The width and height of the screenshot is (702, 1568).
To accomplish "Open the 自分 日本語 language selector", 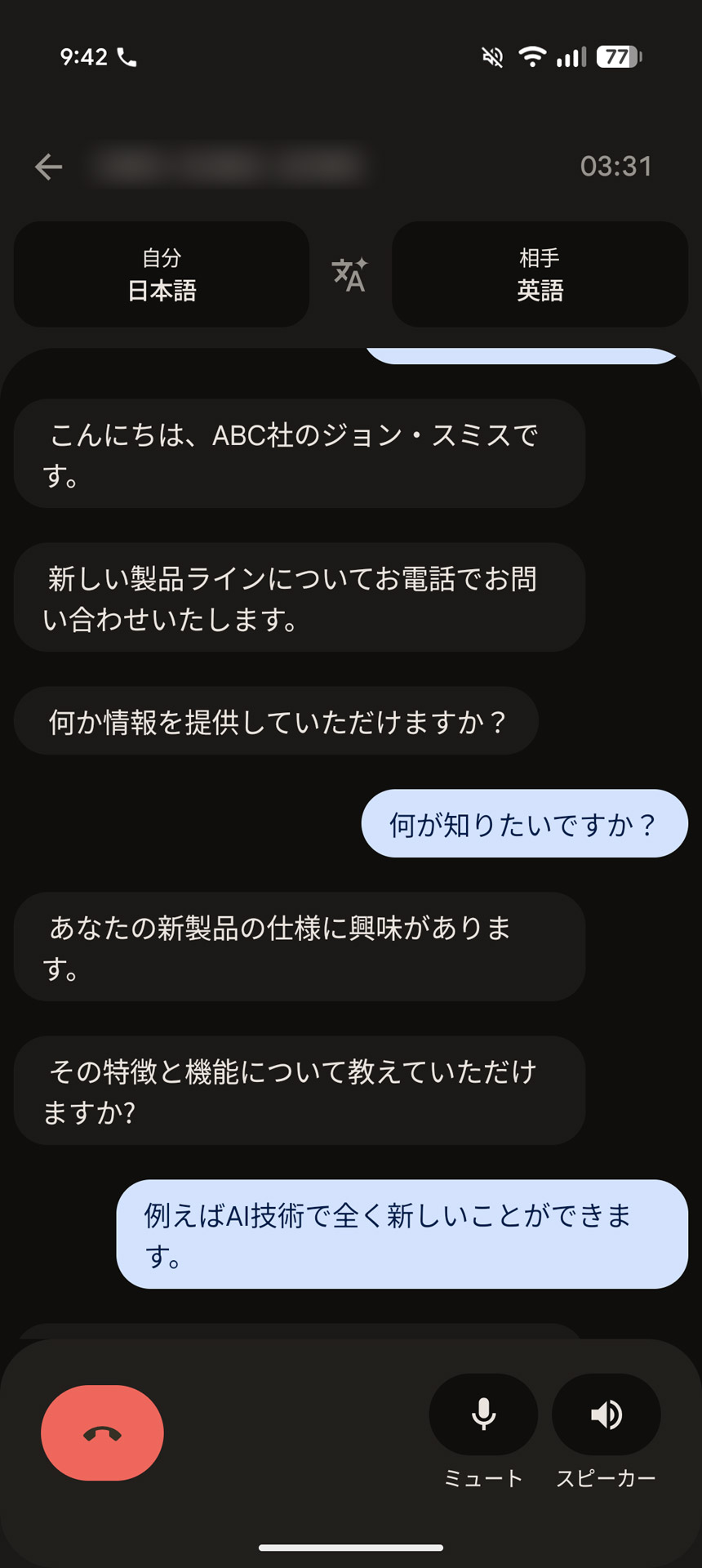I will [x=161, y=274].
